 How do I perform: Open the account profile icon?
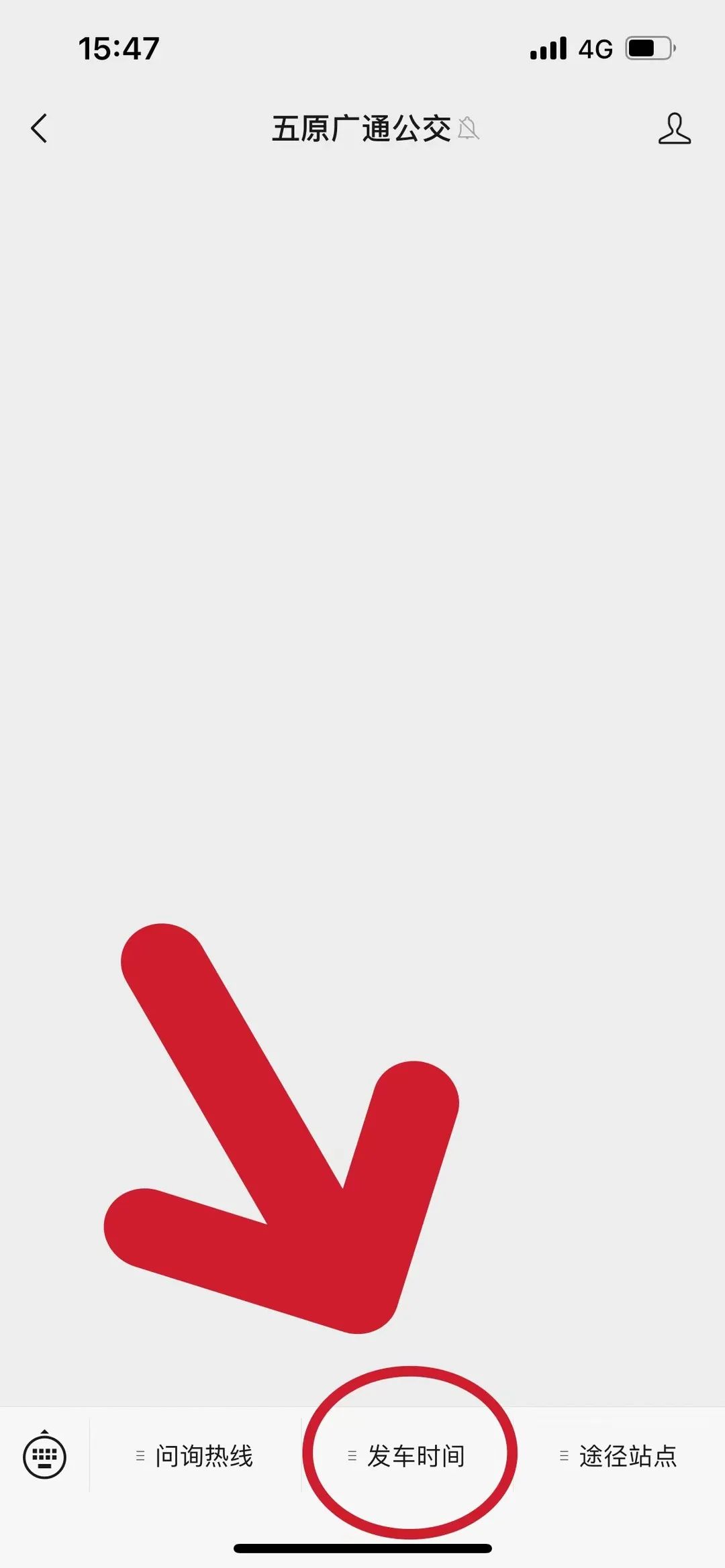[674, 128]
